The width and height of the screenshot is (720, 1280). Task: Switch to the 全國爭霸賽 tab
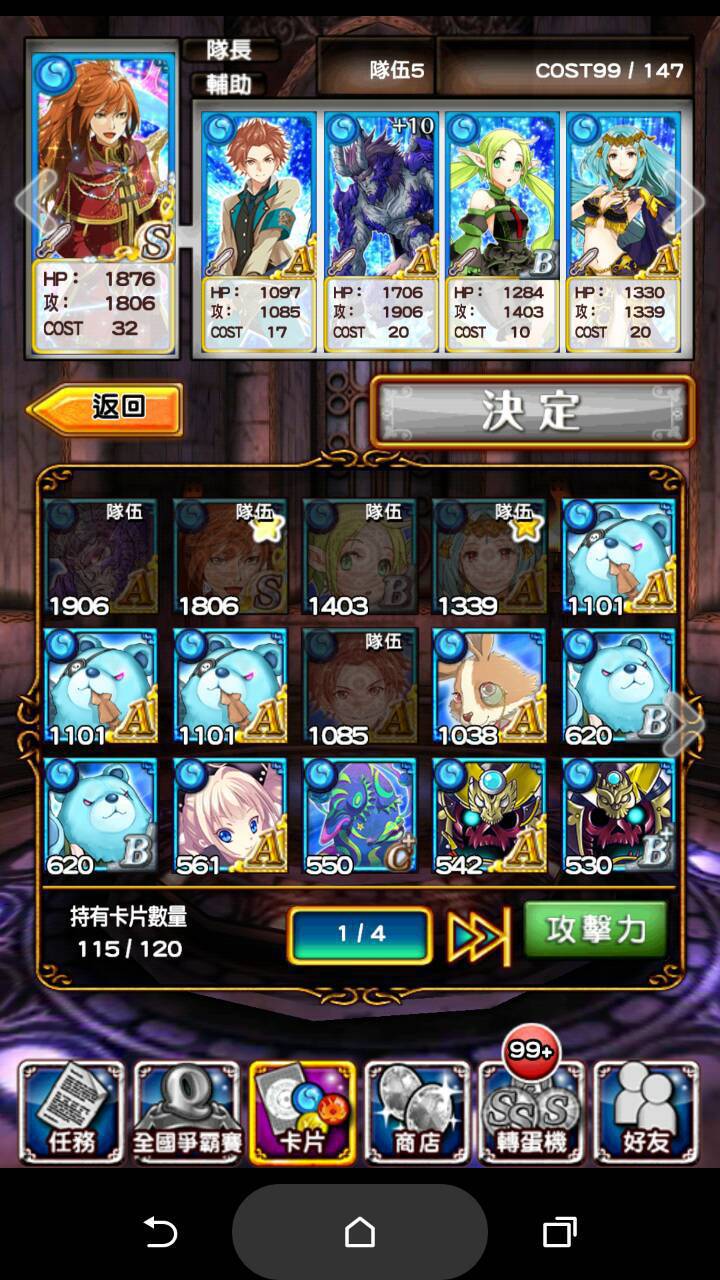pos(187,1112)
